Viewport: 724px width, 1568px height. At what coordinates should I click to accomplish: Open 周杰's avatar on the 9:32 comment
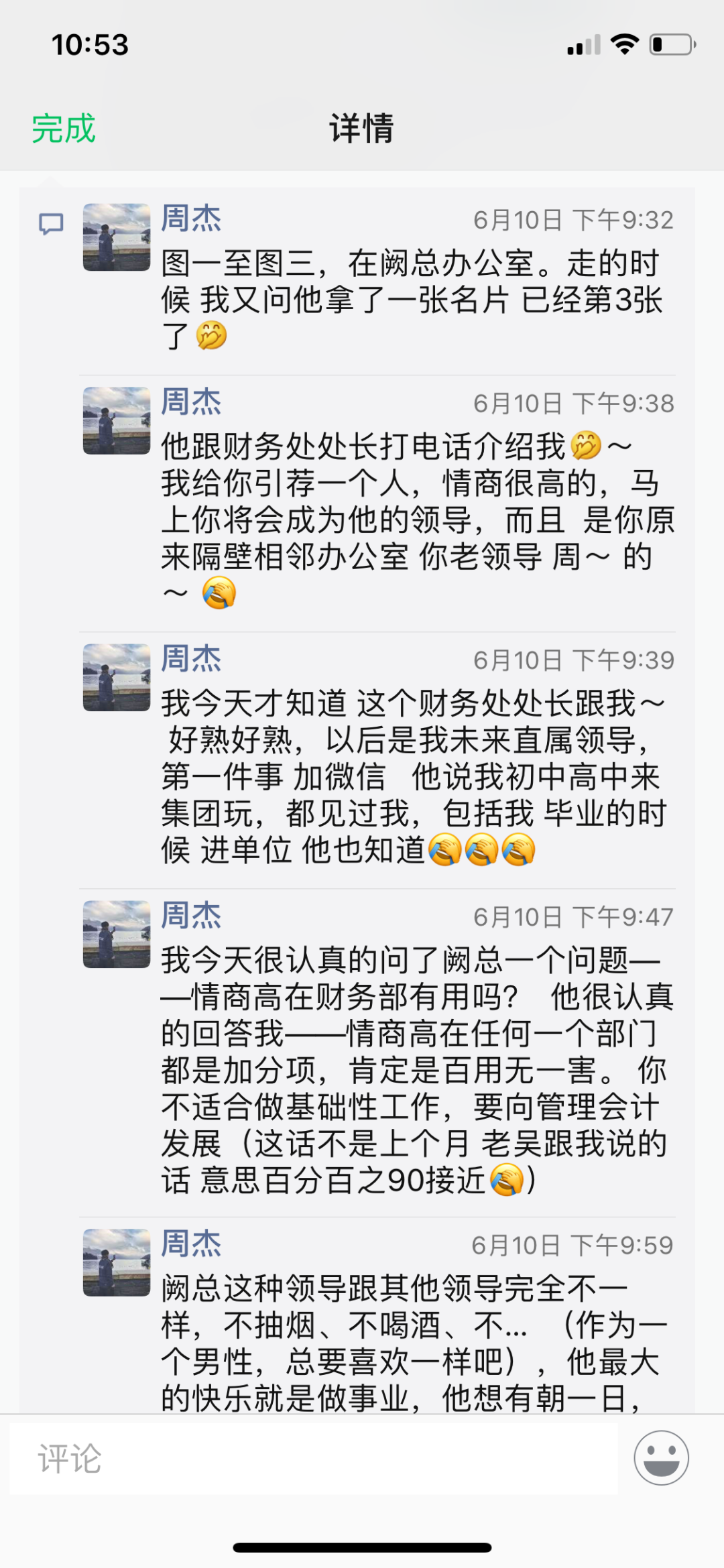(x=117, y=237)
